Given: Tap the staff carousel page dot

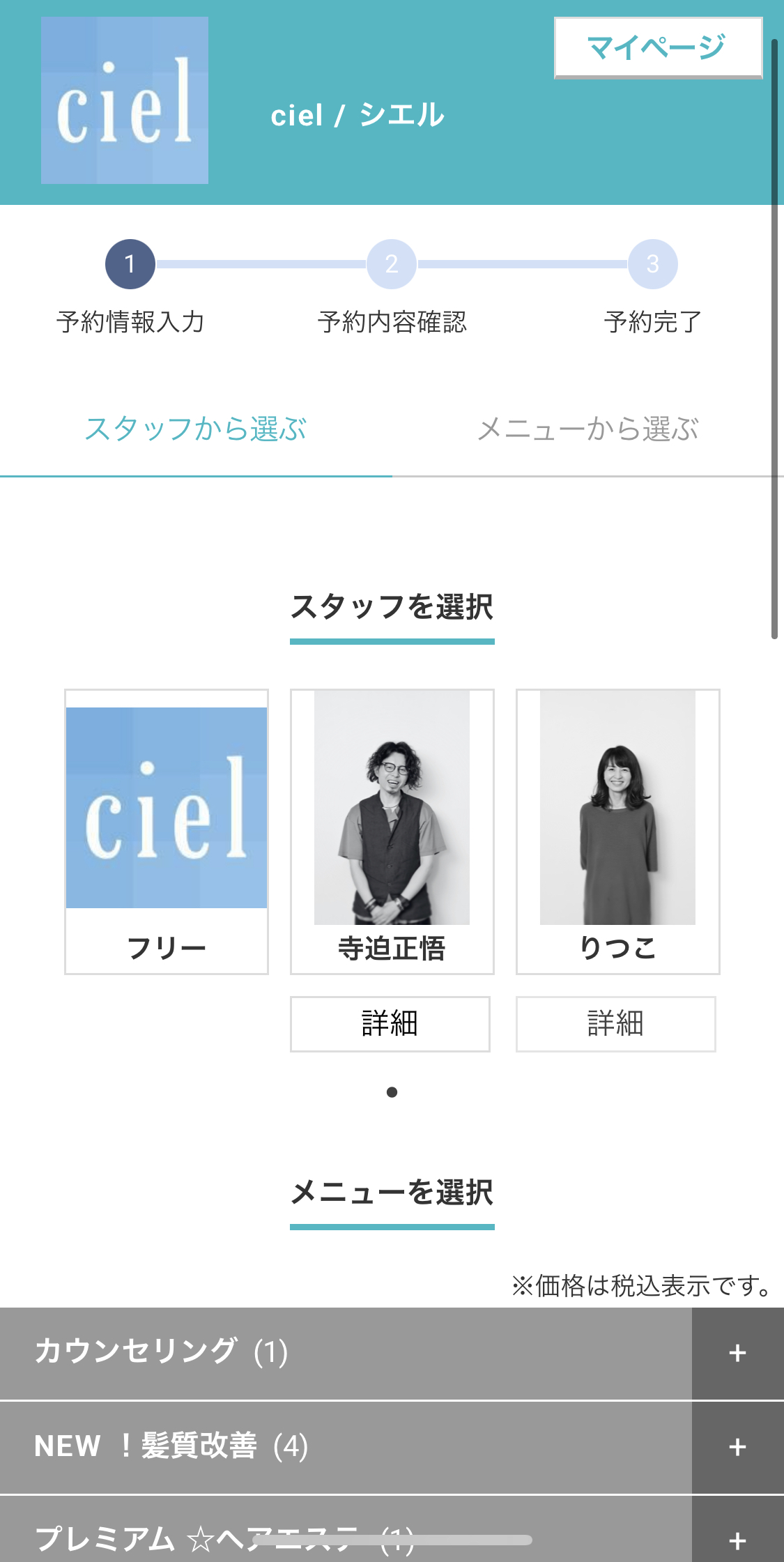Looking at the screenshot, I should [392, 1092].
